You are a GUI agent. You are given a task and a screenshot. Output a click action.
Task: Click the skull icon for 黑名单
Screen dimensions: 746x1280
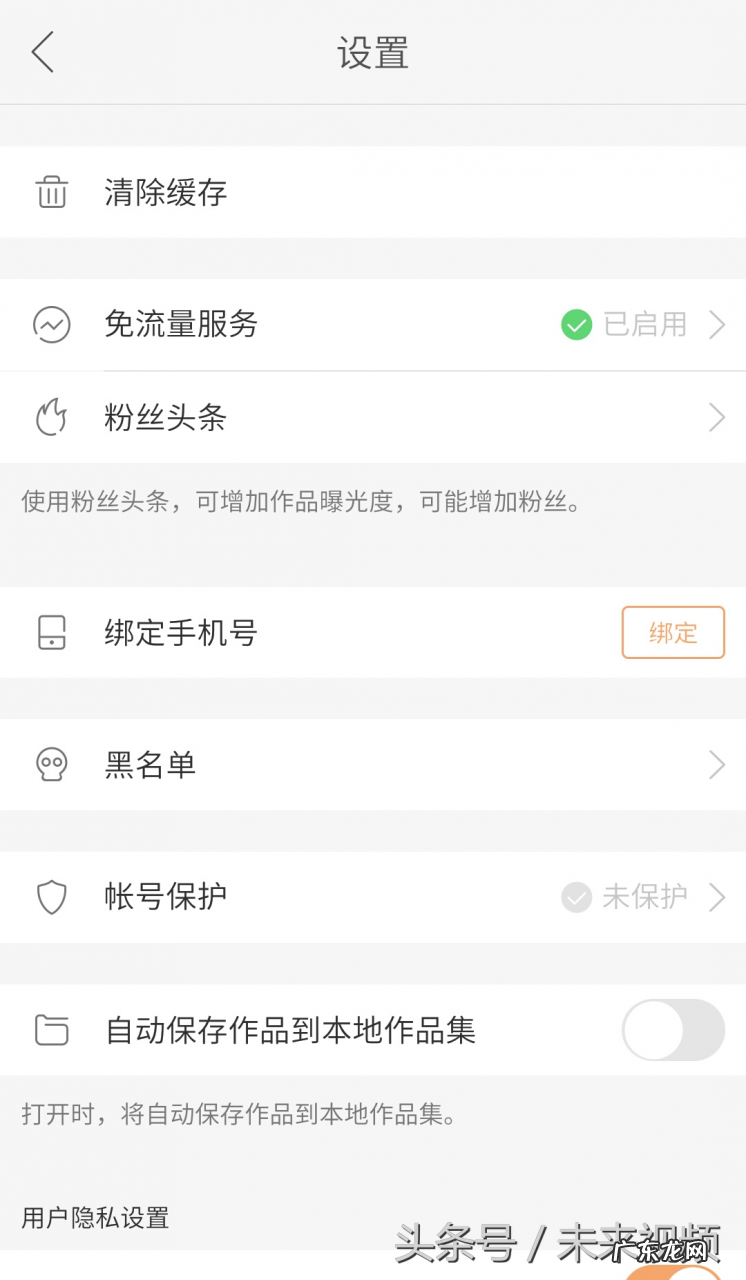(51, 765)
